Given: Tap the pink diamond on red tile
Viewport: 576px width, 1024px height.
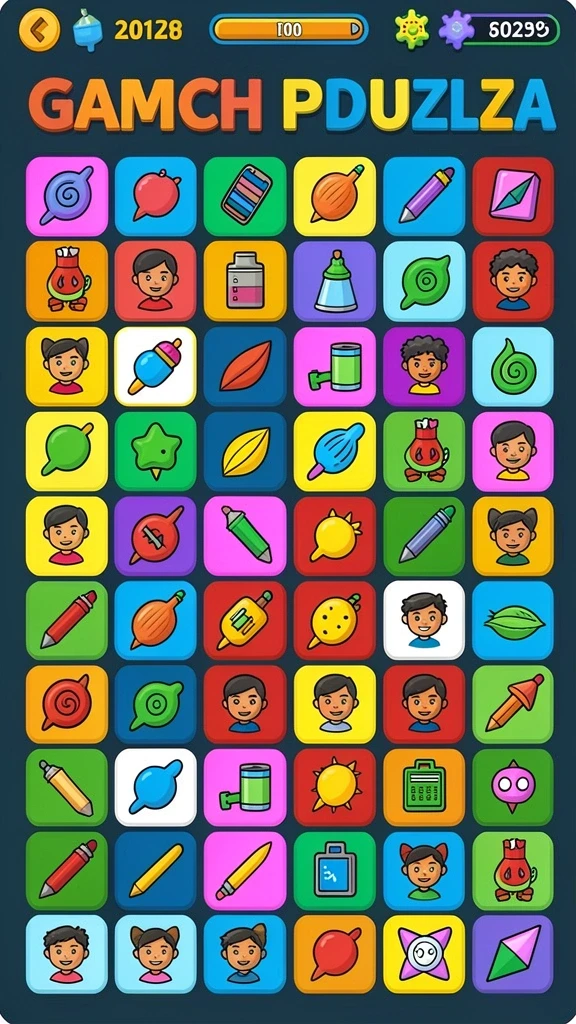Looking at the screenshot, I should point(513,196).
